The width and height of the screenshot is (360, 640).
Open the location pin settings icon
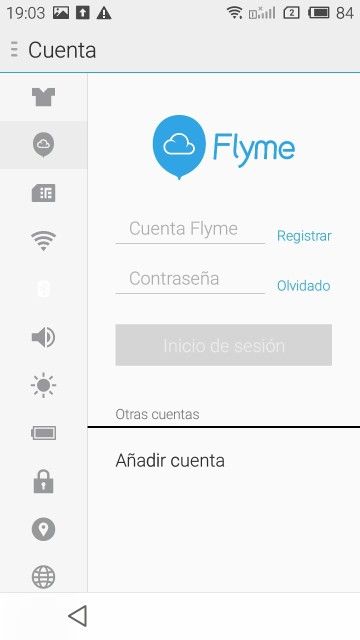point(44,529)
